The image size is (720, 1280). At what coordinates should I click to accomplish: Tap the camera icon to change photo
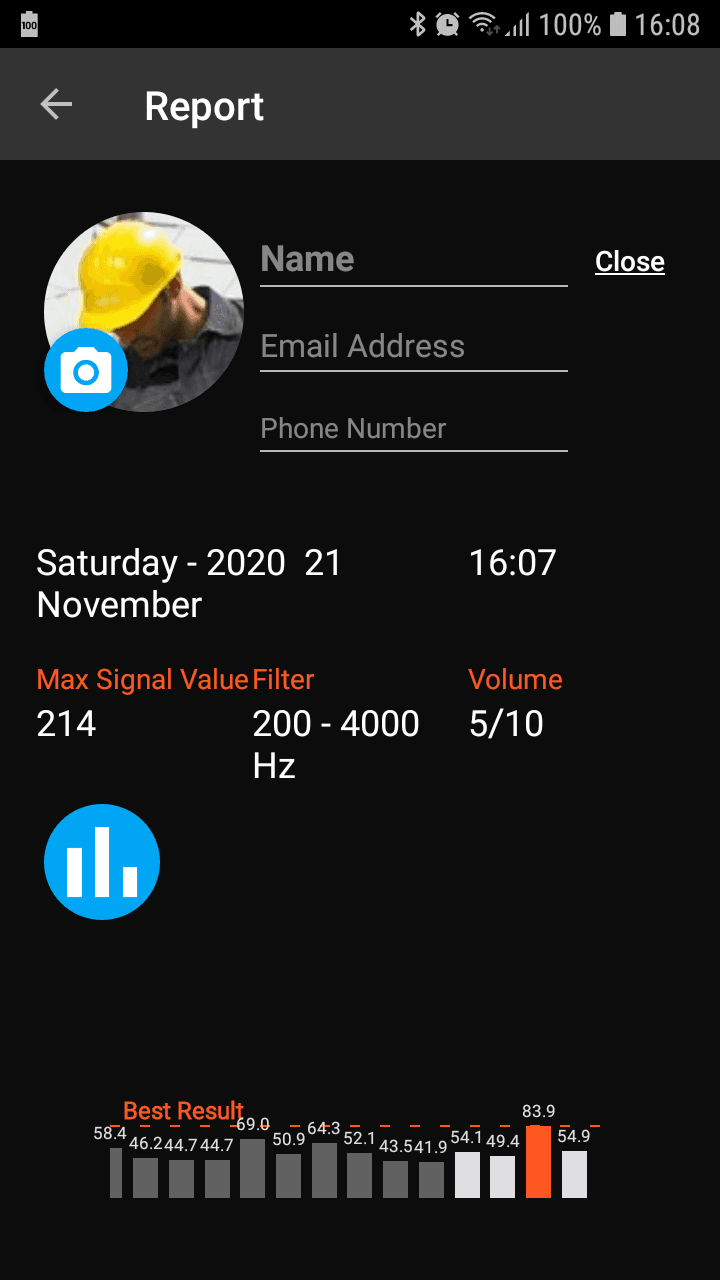coord(86,370)
